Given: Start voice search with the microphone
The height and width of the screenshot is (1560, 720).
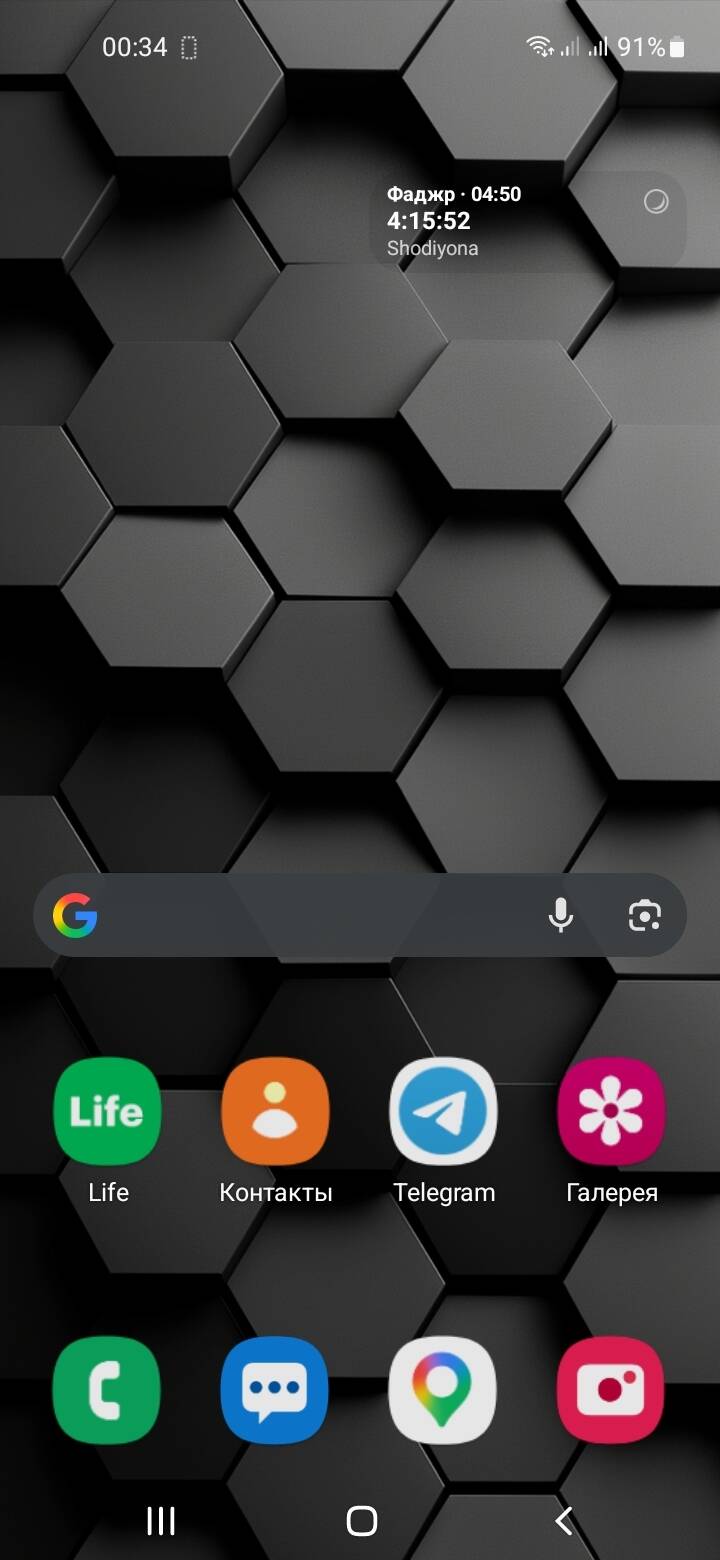Looking at the screenshot, I should click(x=561, y=915).
